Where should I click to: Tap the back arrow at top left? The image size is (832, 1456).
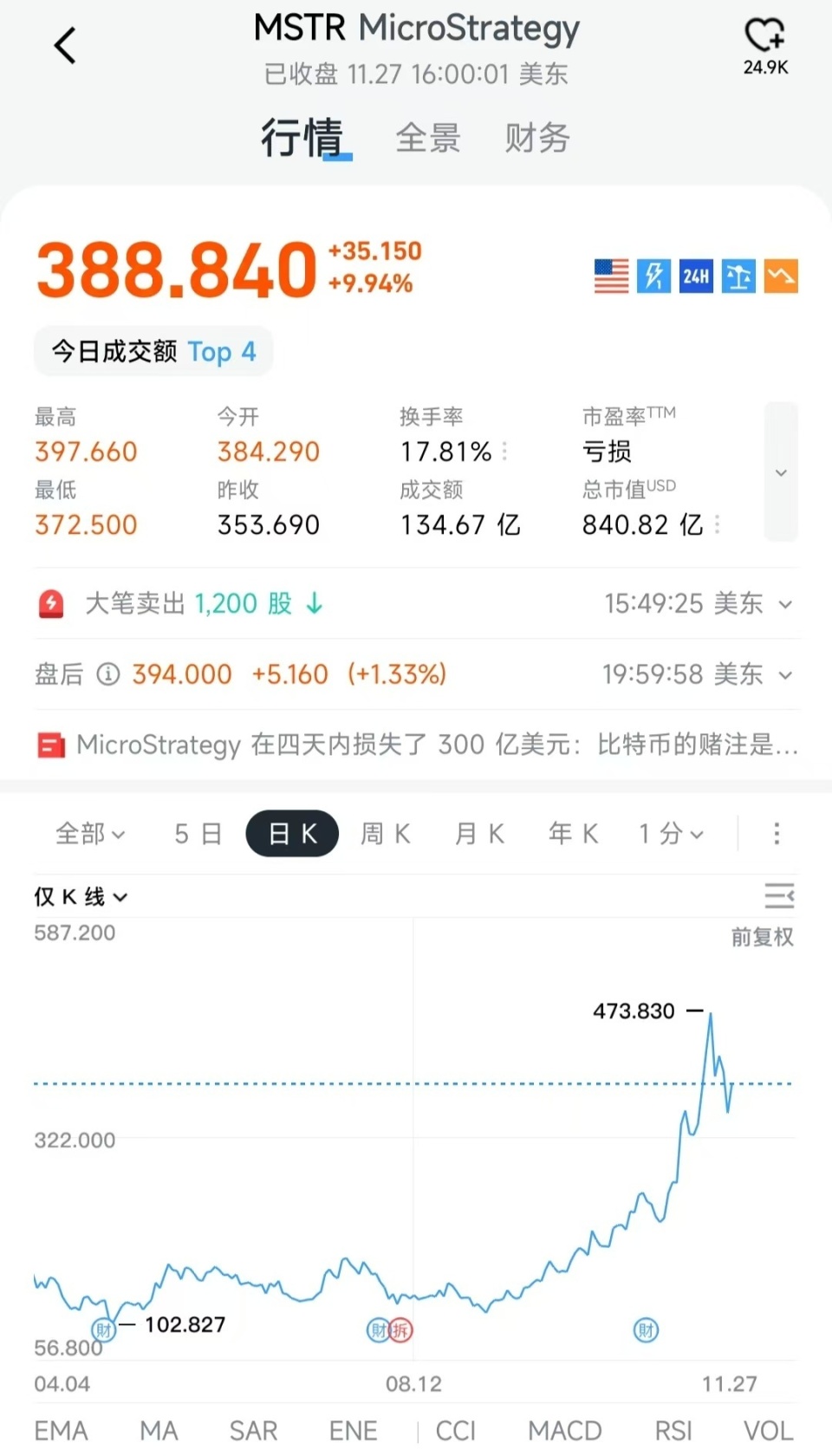[x=65, y=45]
